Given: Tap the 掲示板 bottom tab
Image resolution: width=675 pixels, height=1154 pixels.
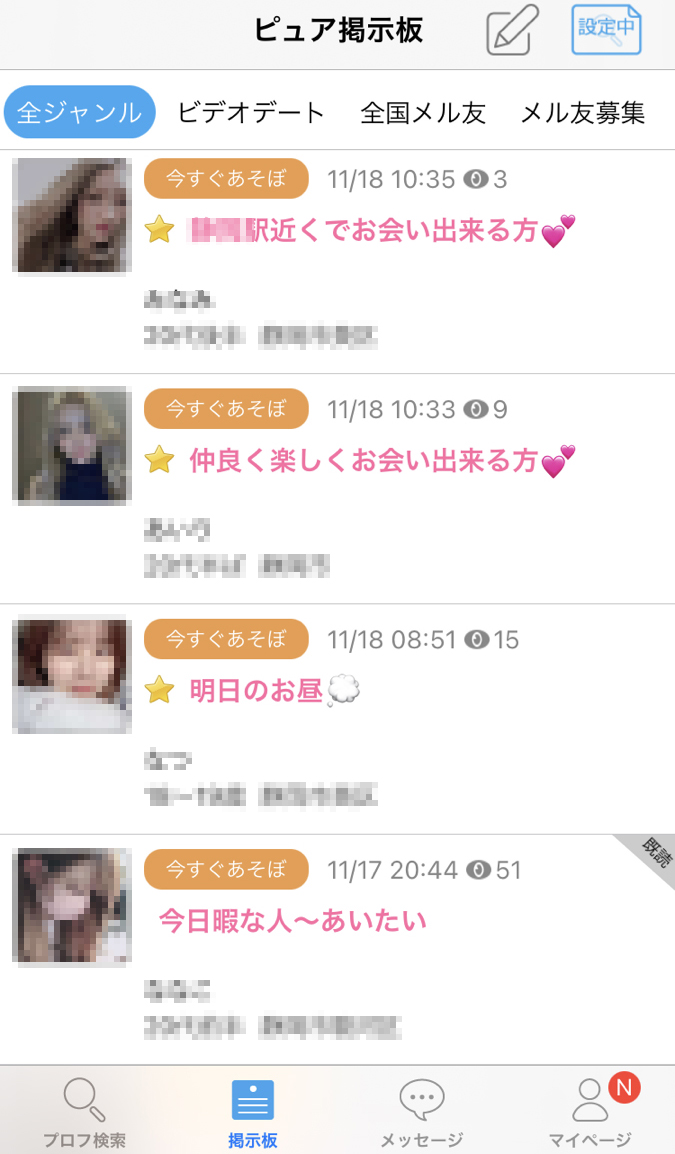Looking at the screenshot, I should [x=252, y=1112].
